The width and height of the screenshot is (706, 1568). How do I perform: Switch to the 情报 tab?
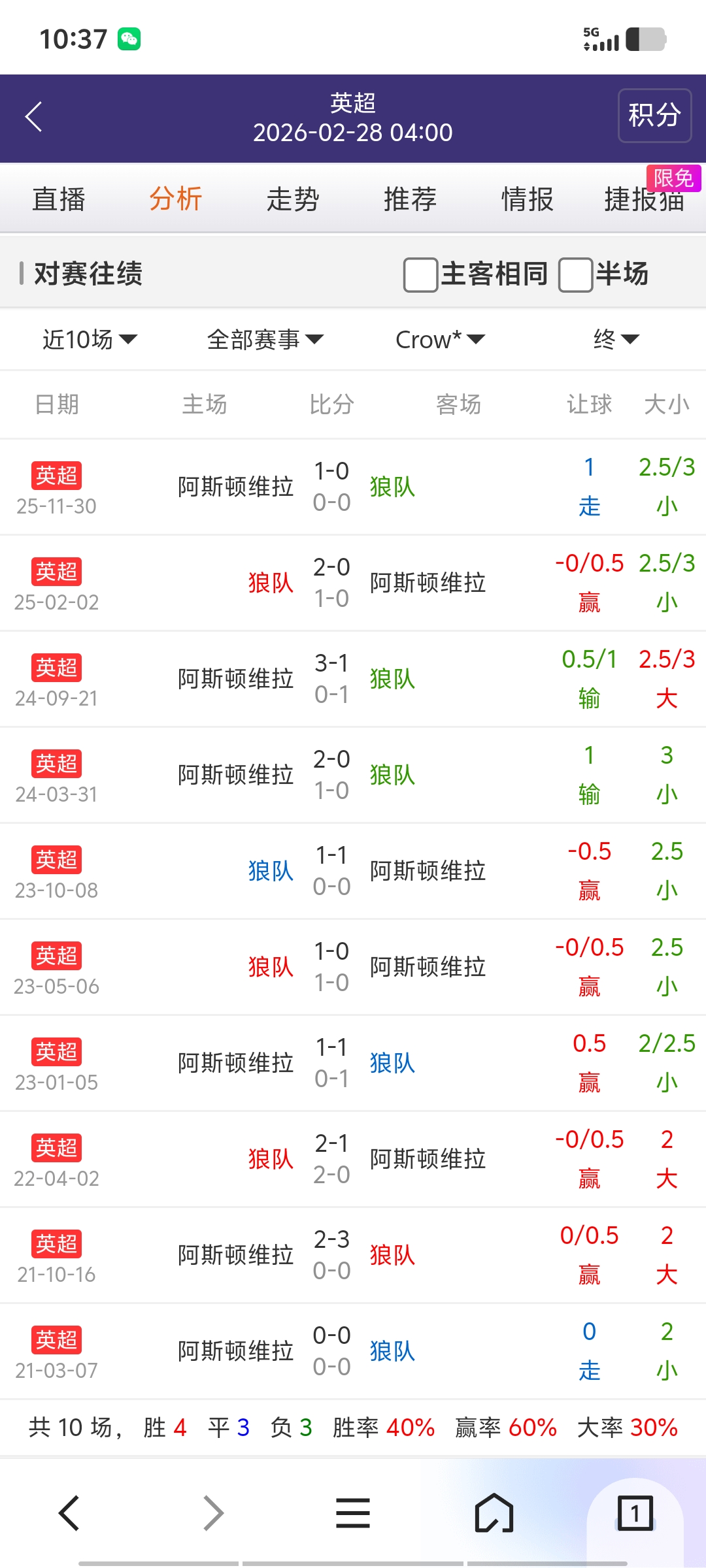click(x=527, y=199)
